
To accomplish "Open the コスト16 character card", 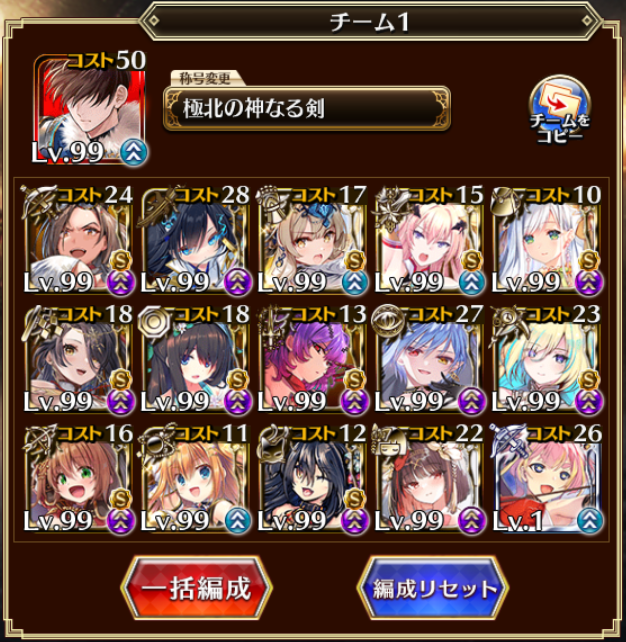I will [78, 479].
